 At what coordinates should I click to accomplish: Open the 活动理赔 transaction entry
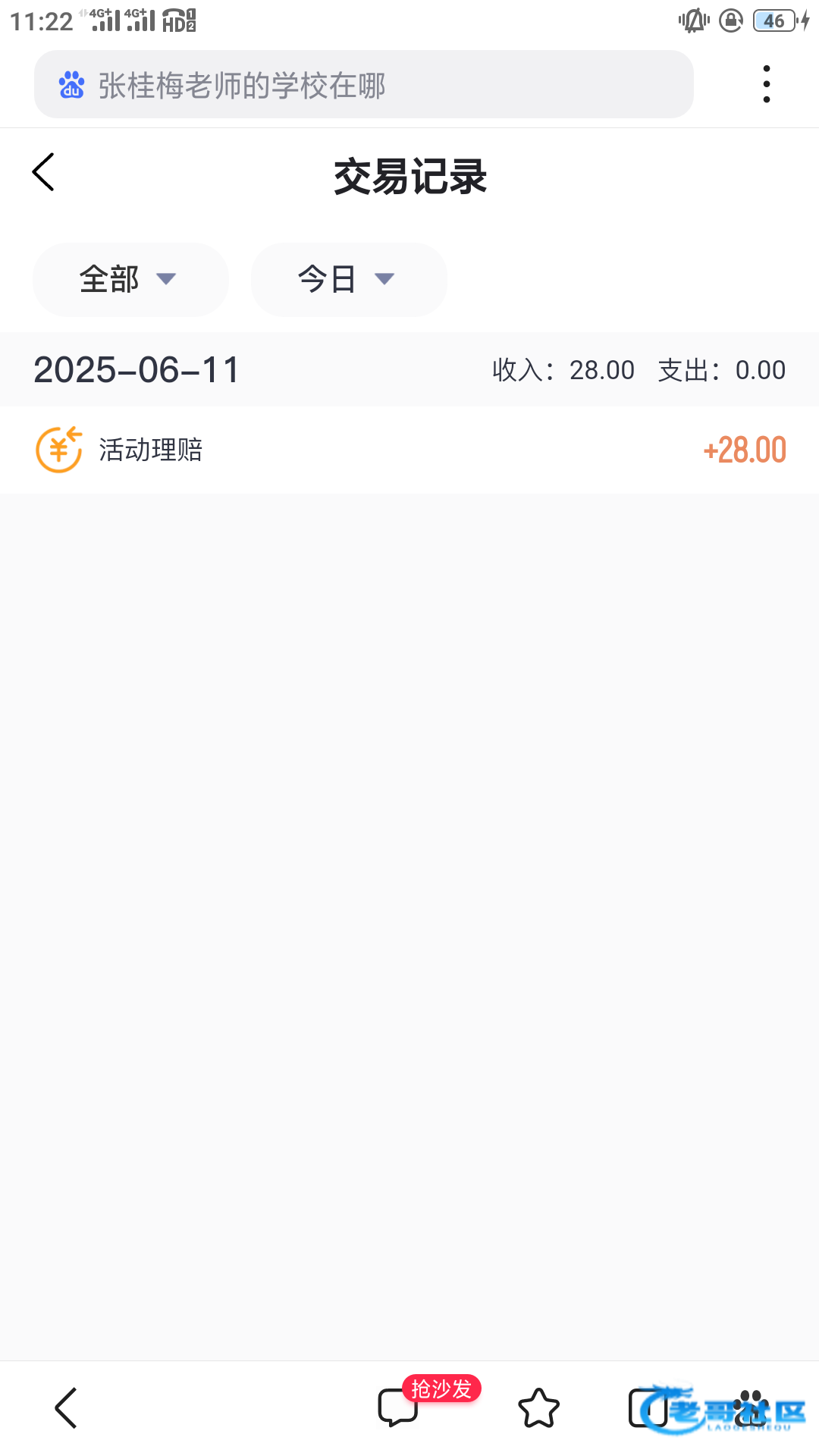pyautogui.click(x=409, y=450)
